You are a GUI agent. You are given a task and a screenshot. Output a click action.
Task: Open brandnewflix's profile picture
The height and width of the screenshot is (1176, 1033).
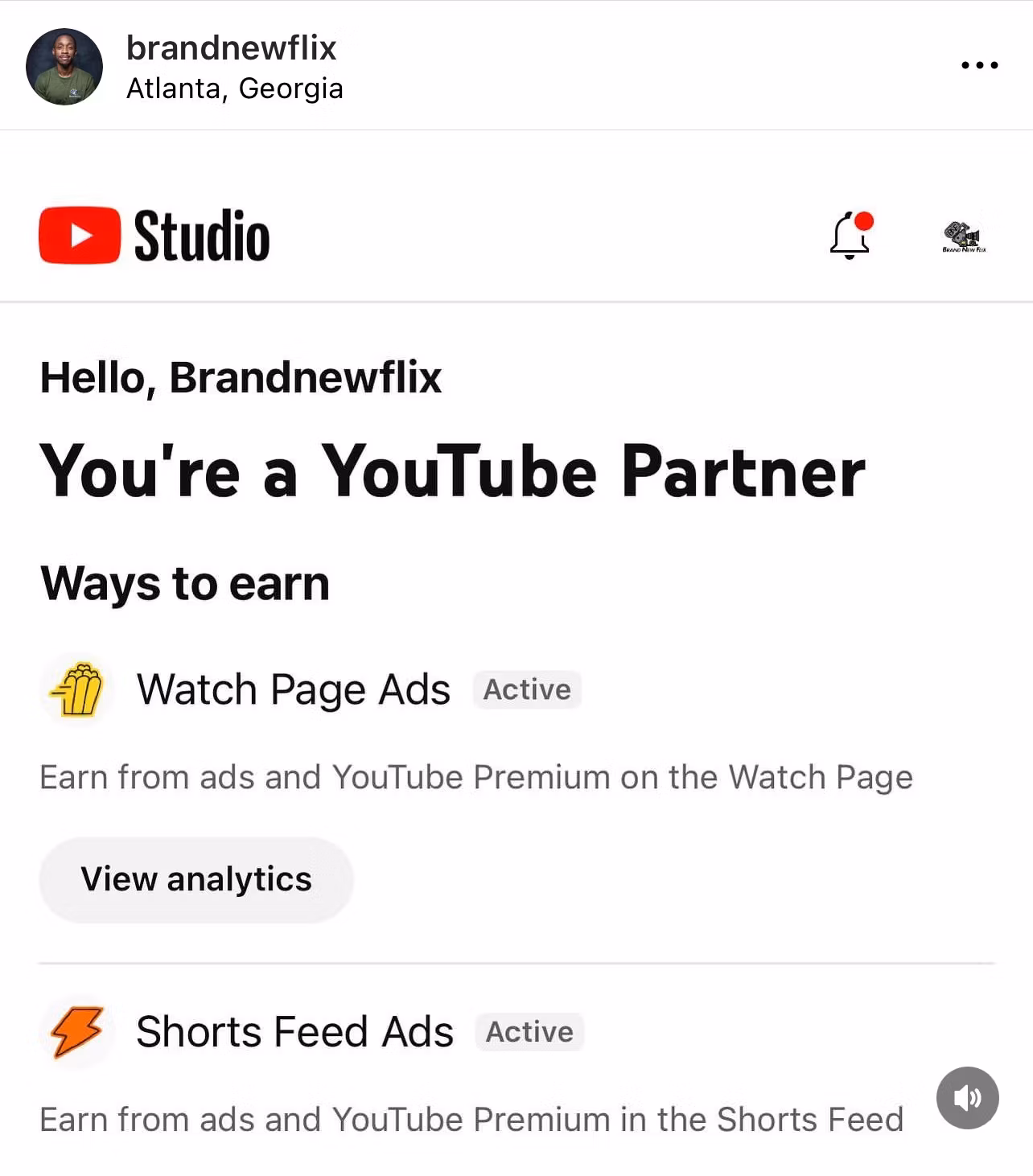tap(64, 67)
